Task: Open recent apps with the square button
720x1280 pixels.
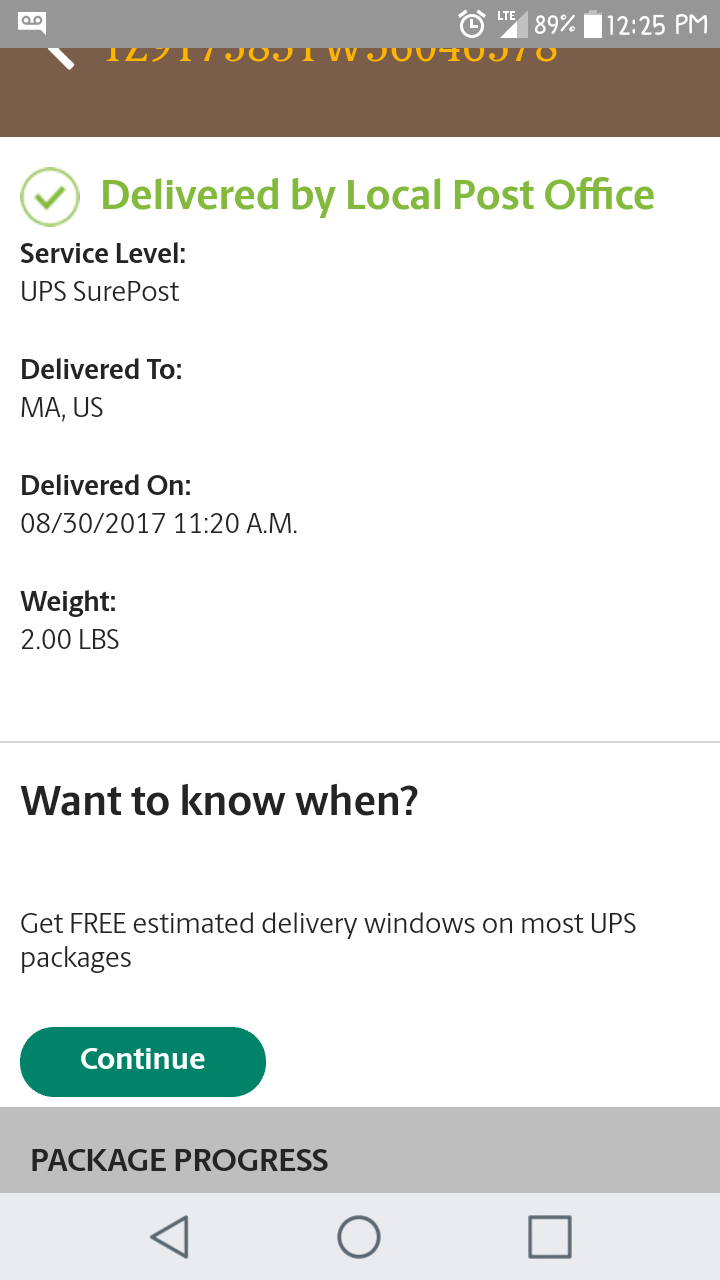Action: (x=550, y=1236)
